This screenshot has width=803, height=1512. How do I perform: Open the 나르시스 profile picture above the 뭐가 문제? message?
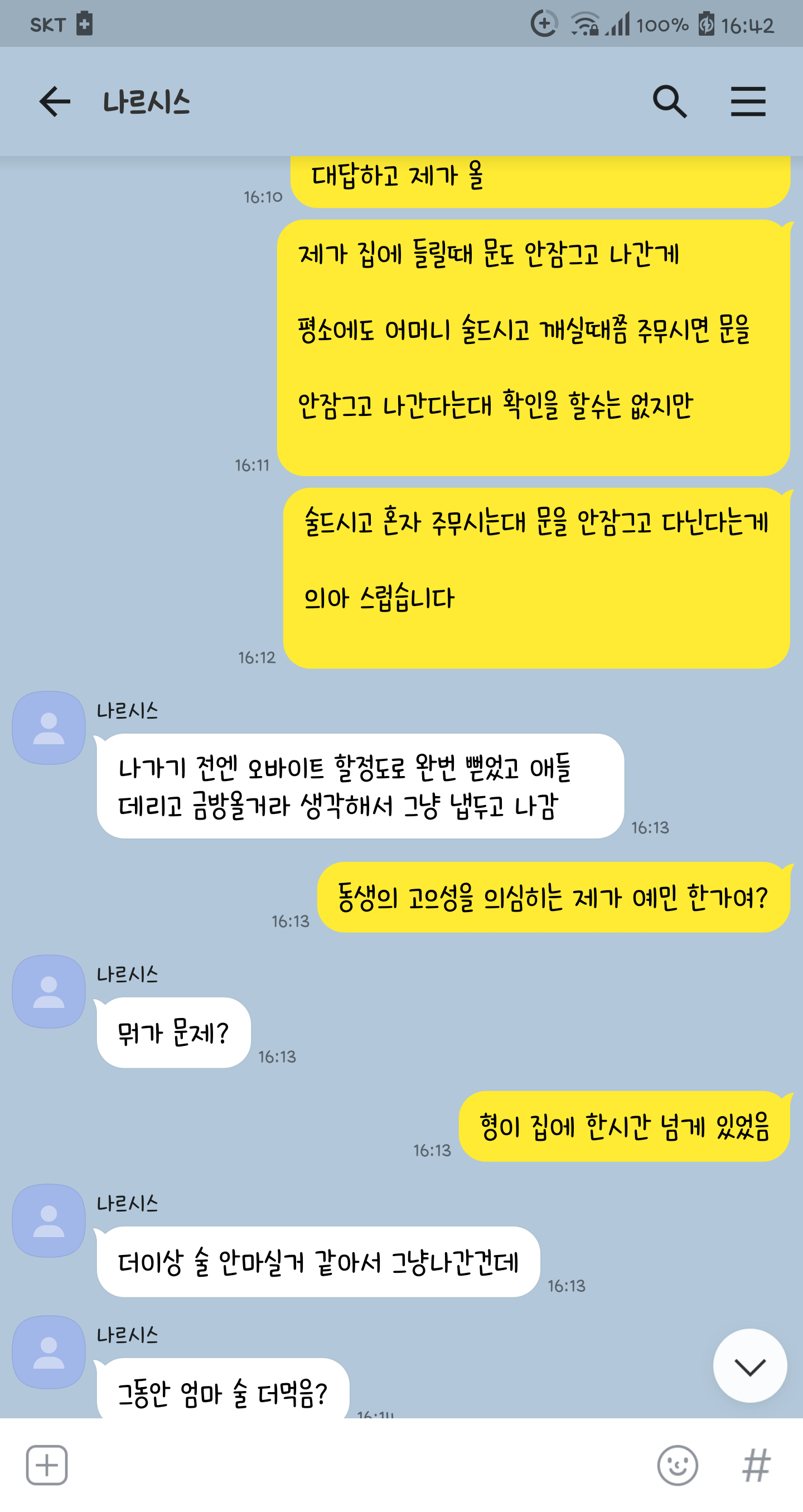tap(49, 991)
